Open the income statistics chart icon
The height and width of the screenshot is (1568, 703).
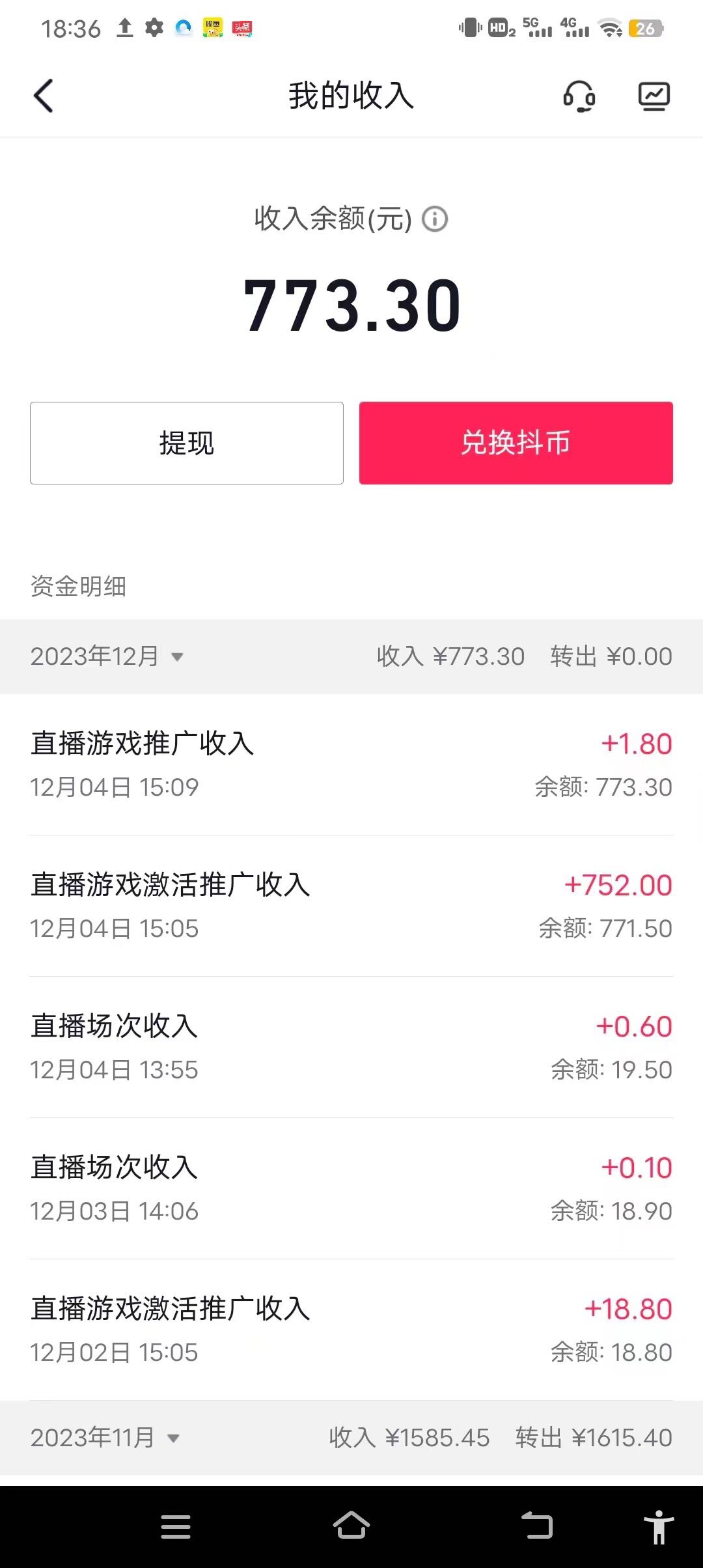[654, 96]
